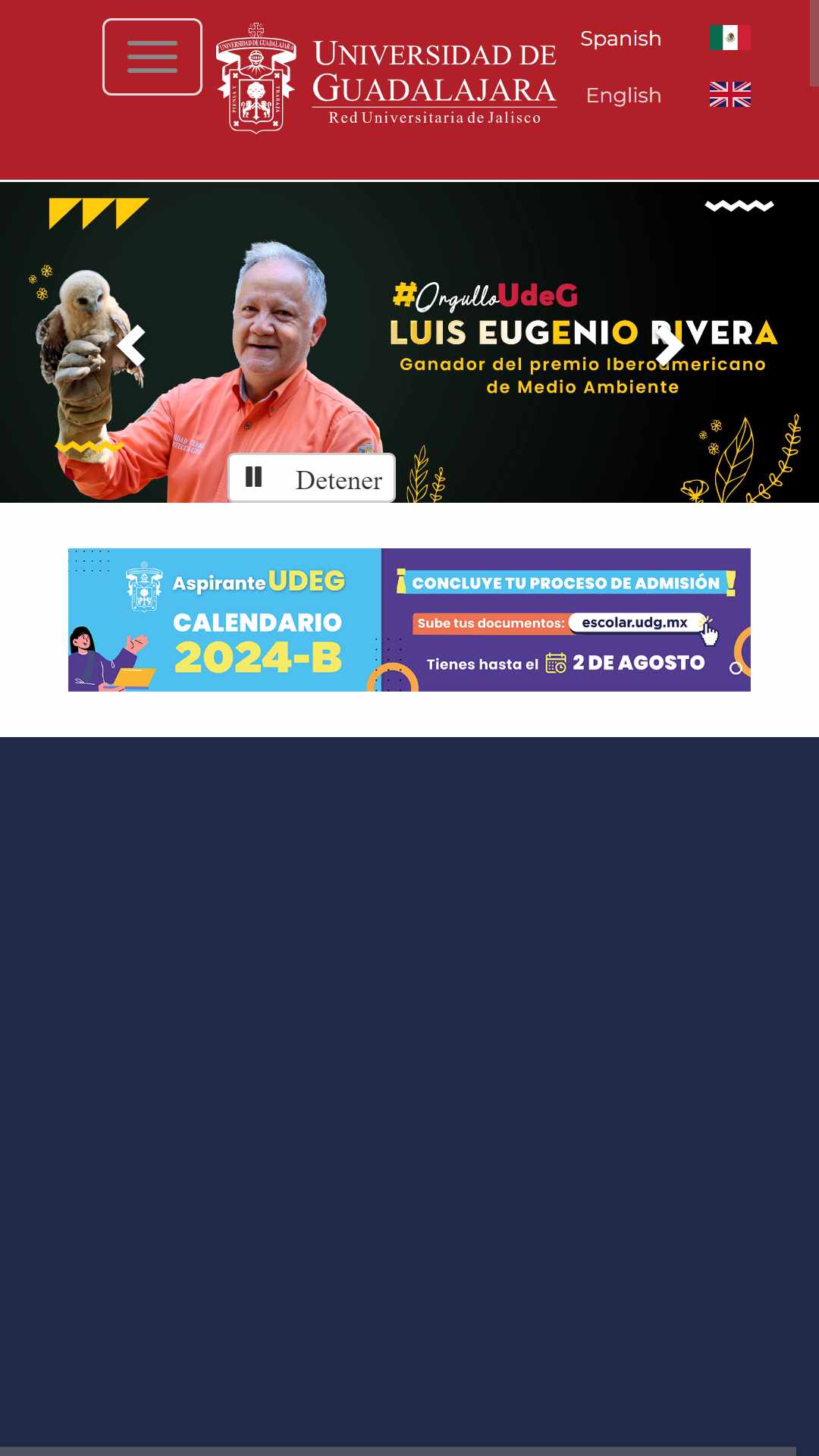Go to the previous carousel slide
The image size is (819, 1456).
tap(131, 346)
